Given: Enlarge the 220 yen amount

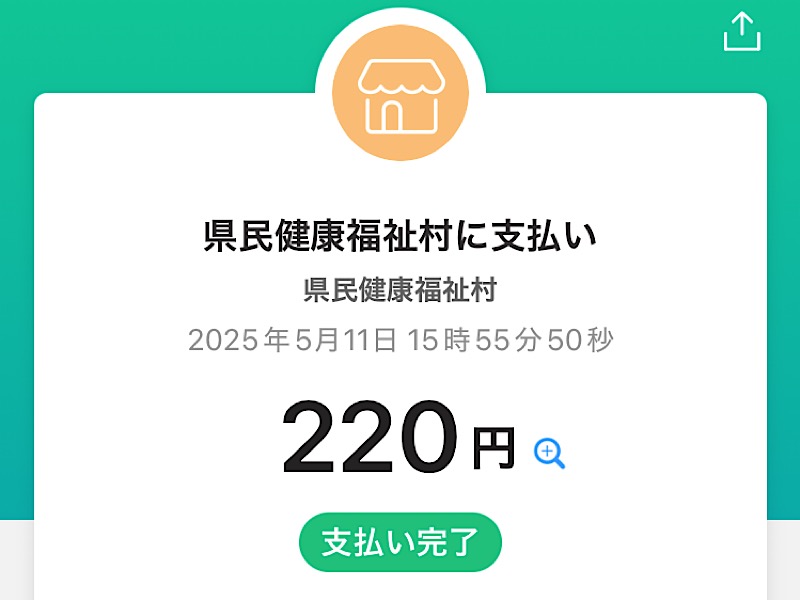Looking at the screenshot, I should (550, 453).
